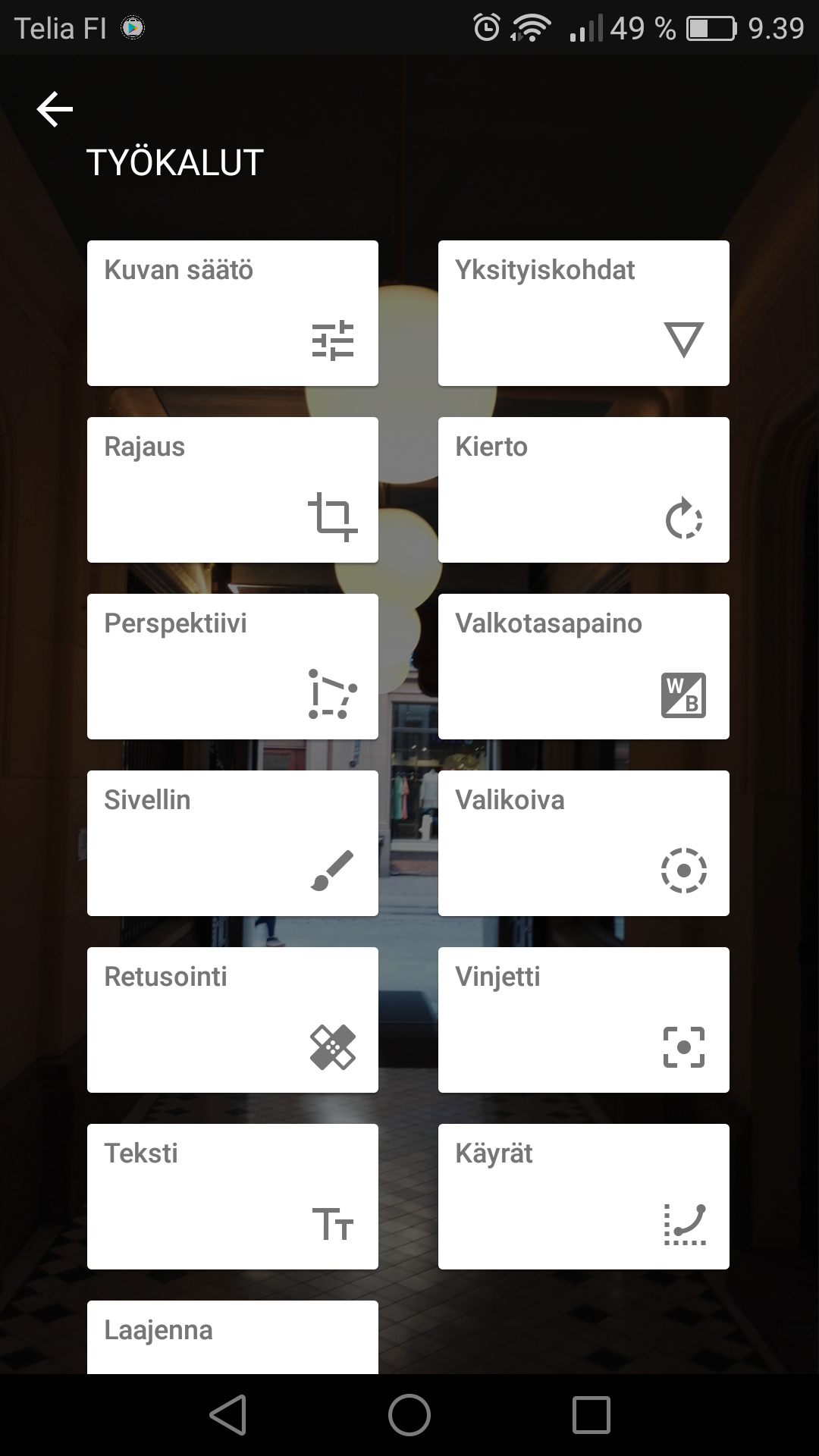Open the recent apps view

591,1415
